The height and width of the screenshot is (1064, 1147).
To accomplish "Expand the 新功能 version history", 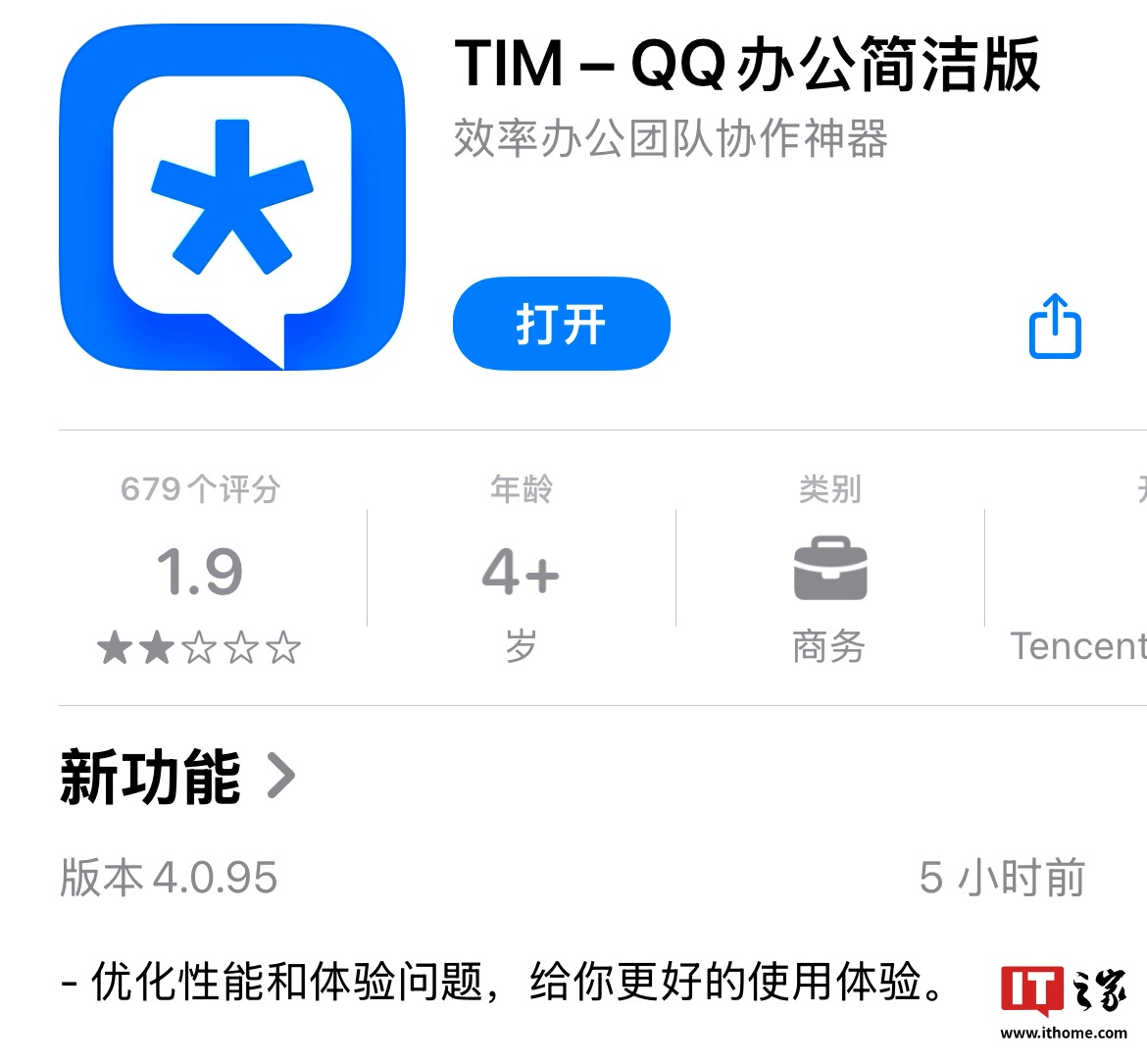I will pos(178,778).
